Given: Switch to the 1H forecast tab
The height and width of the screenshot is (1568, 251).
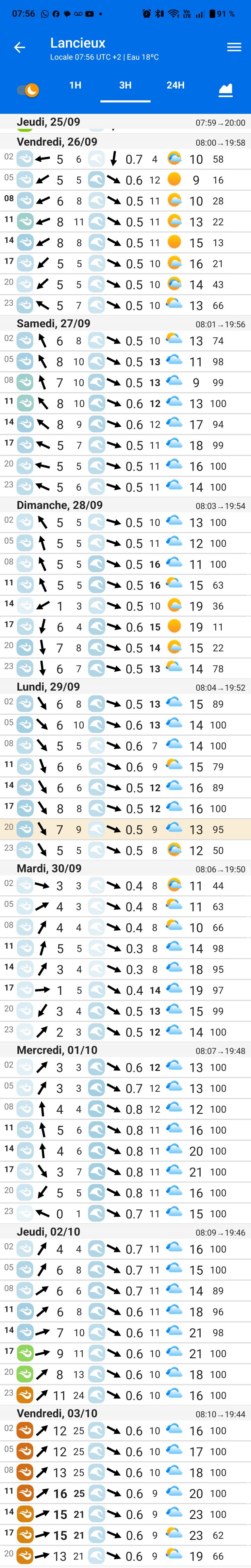Looking at the screenshot, I should coord(75,86).
